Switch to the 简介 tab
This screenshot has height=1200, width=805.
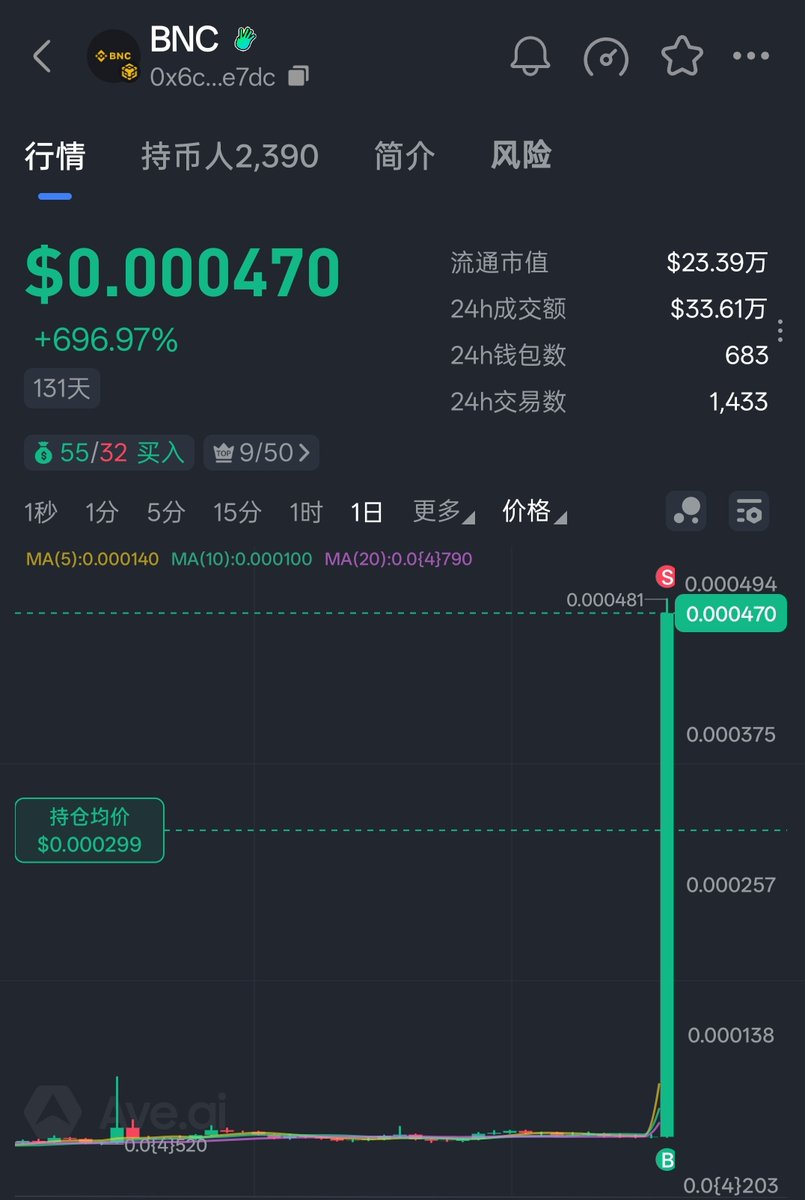tap(404, 156)
